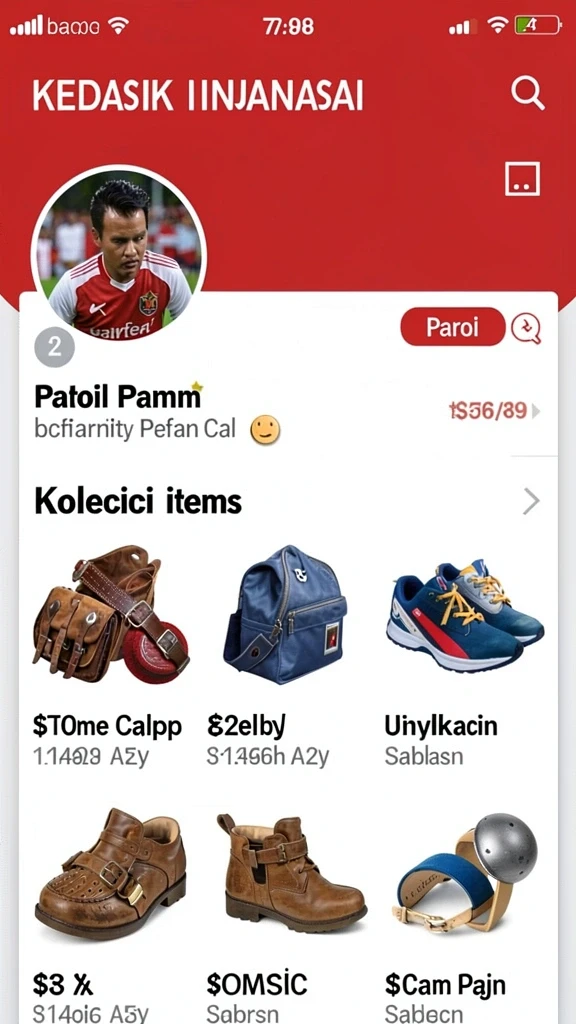Open the $56/89 balance arrow
The width and height of the screenshot is (576, 1024).
536,411
